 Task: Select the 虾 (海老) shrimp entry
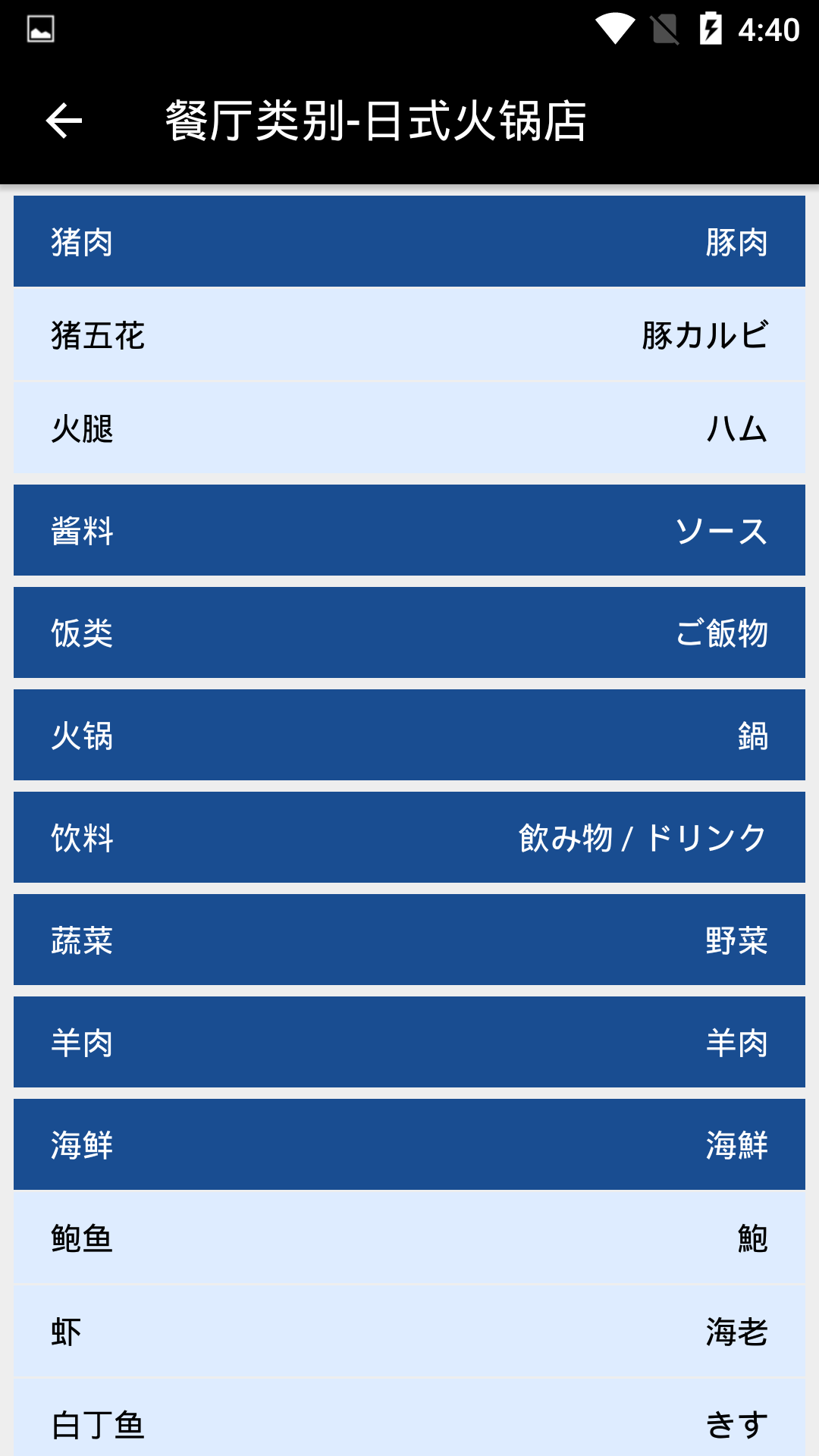tap(409, 1331)
